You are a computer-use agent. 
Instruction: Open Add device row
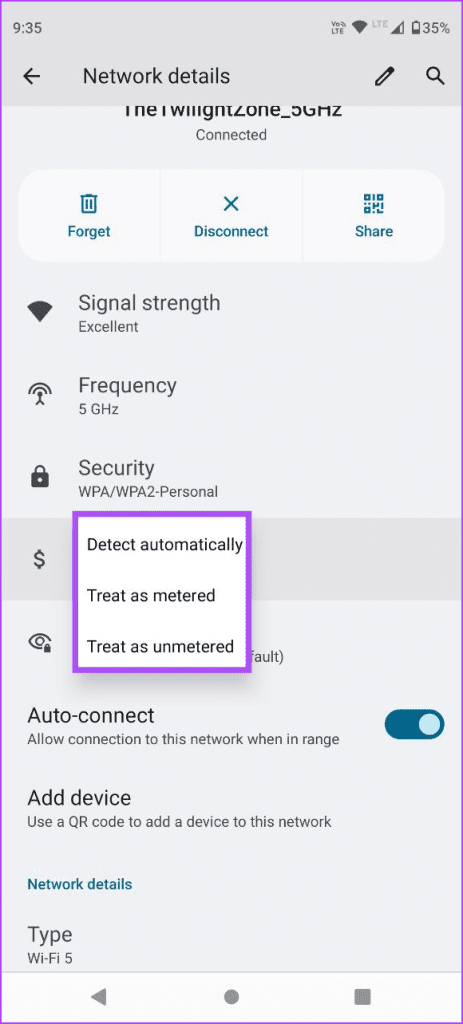point(231,808)
